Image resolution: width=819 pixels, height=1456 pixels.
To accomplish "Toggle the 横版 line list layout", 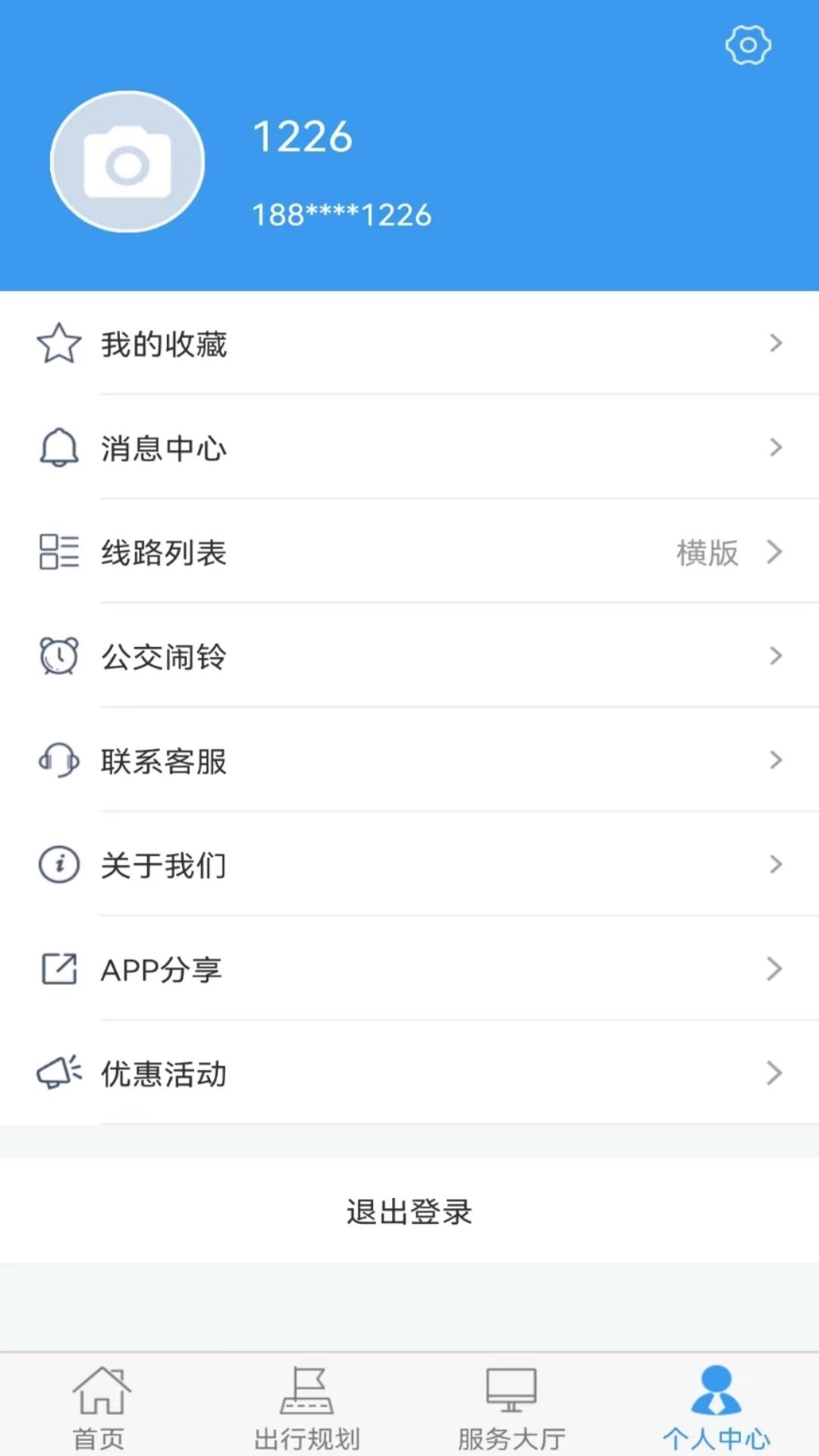I will coord(707,553).
